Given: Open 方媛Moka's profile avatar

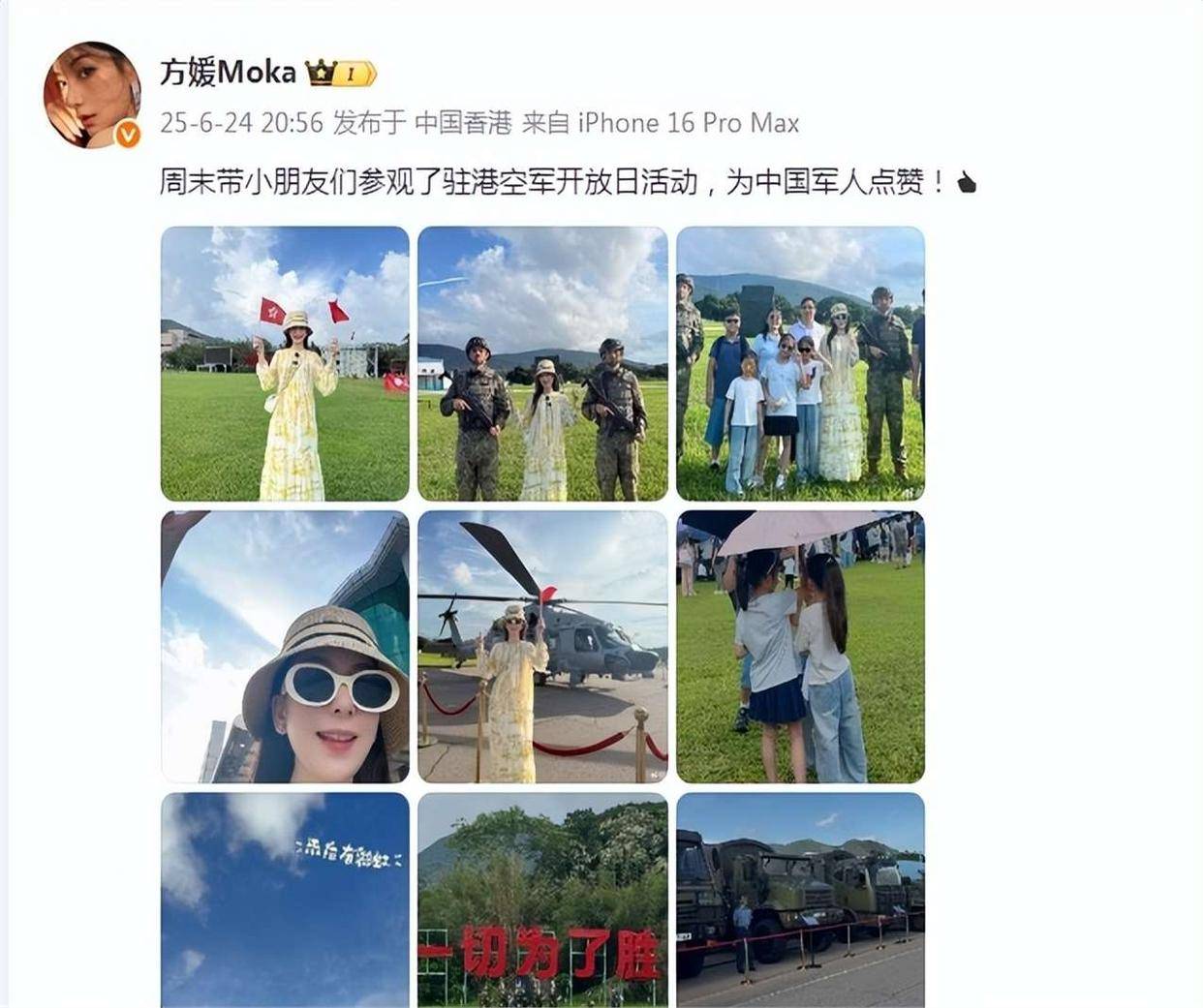Looking at the screenshot, I should (x=91, y=95).
